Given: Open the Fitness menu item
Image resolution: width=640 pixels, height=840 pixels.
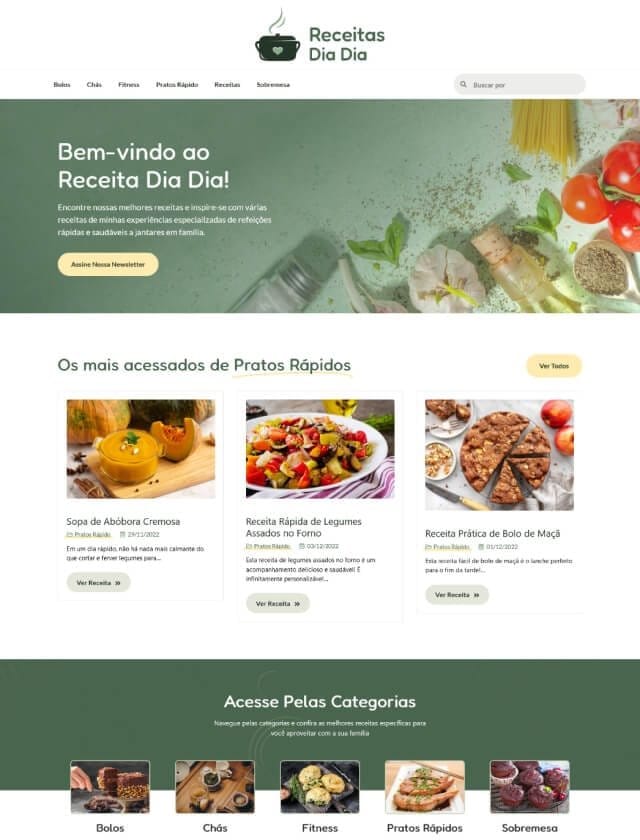Looking at the screenshot, I should pos(128,85).
